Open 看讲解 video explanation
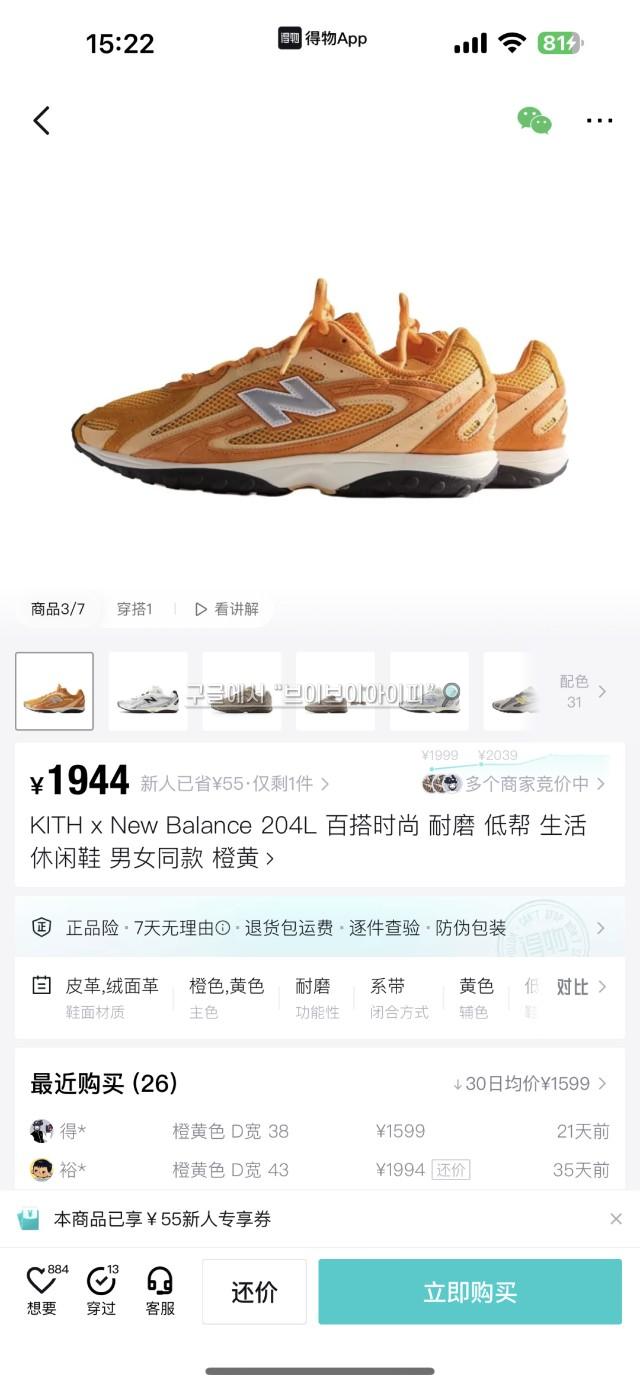Screen dimensions: 640x1387 [227, 609]
